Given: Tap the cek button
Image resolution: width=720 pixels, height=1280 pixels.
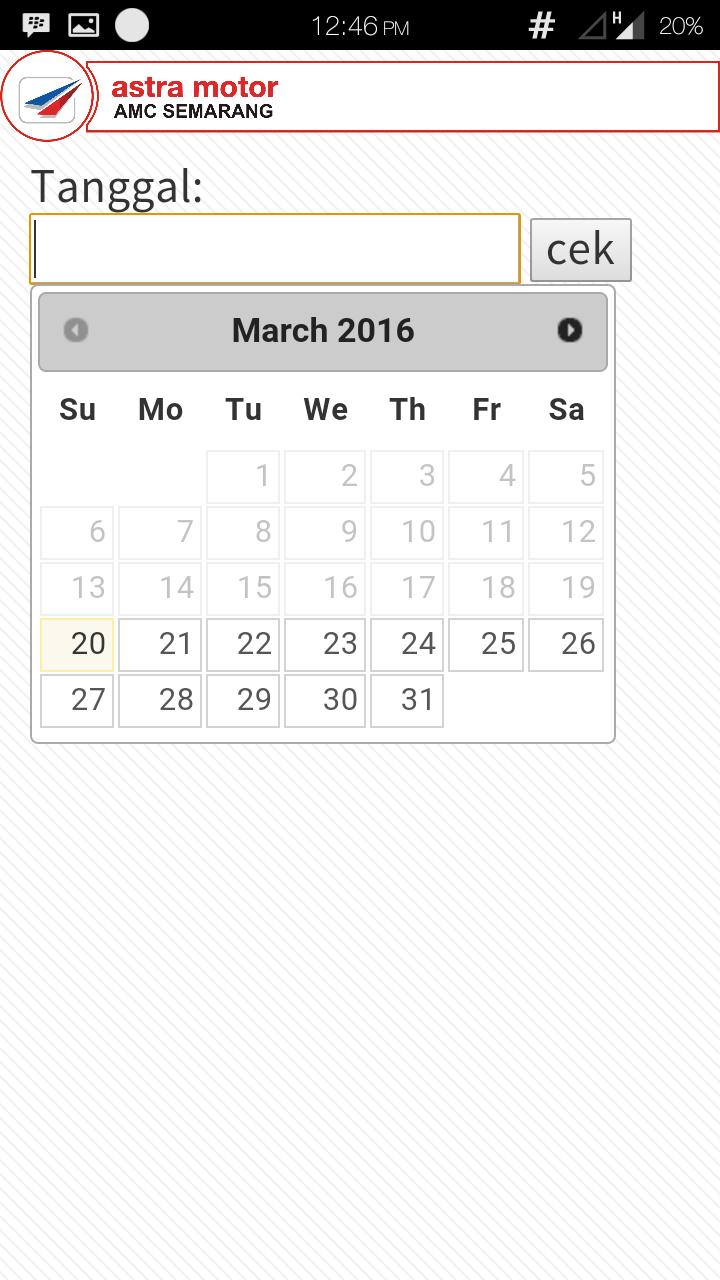Looking at the screenshot, I should tap(580, 250).
